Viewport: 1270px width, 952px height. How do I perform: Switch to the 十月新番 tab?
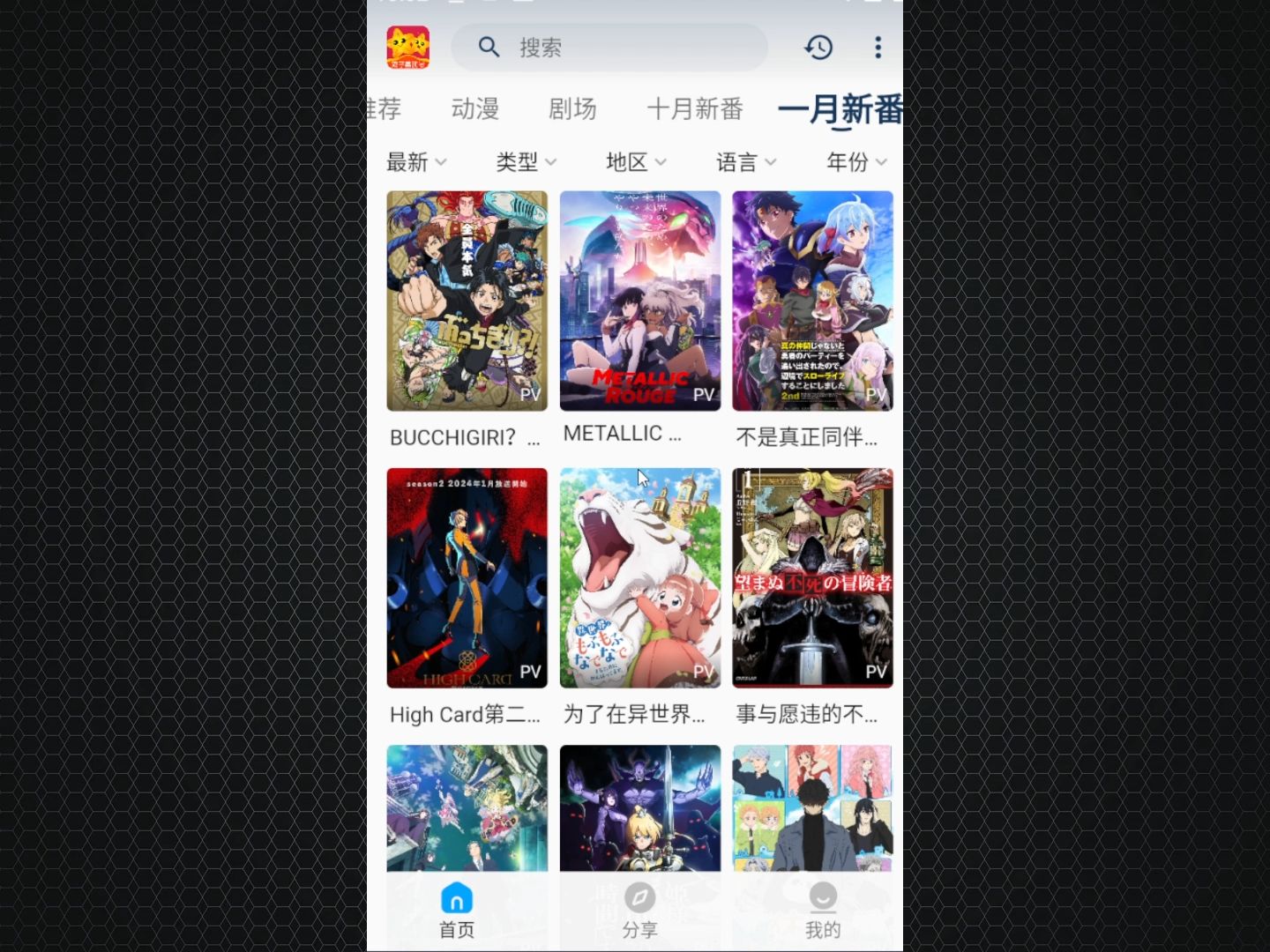click(x=695, y=109)
